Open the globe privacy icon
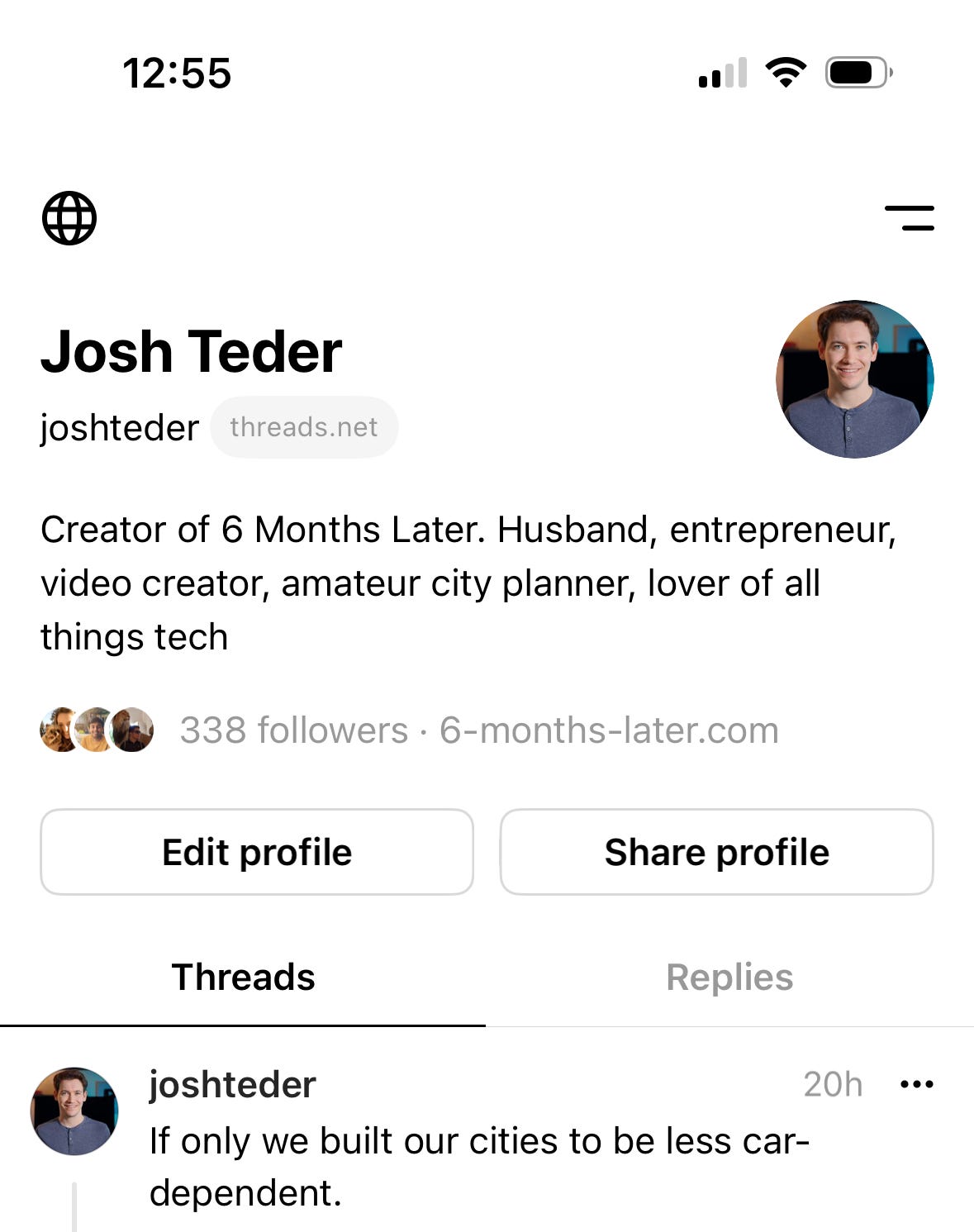The width and height of the screenshot is (974, 1232). (69, 218)
